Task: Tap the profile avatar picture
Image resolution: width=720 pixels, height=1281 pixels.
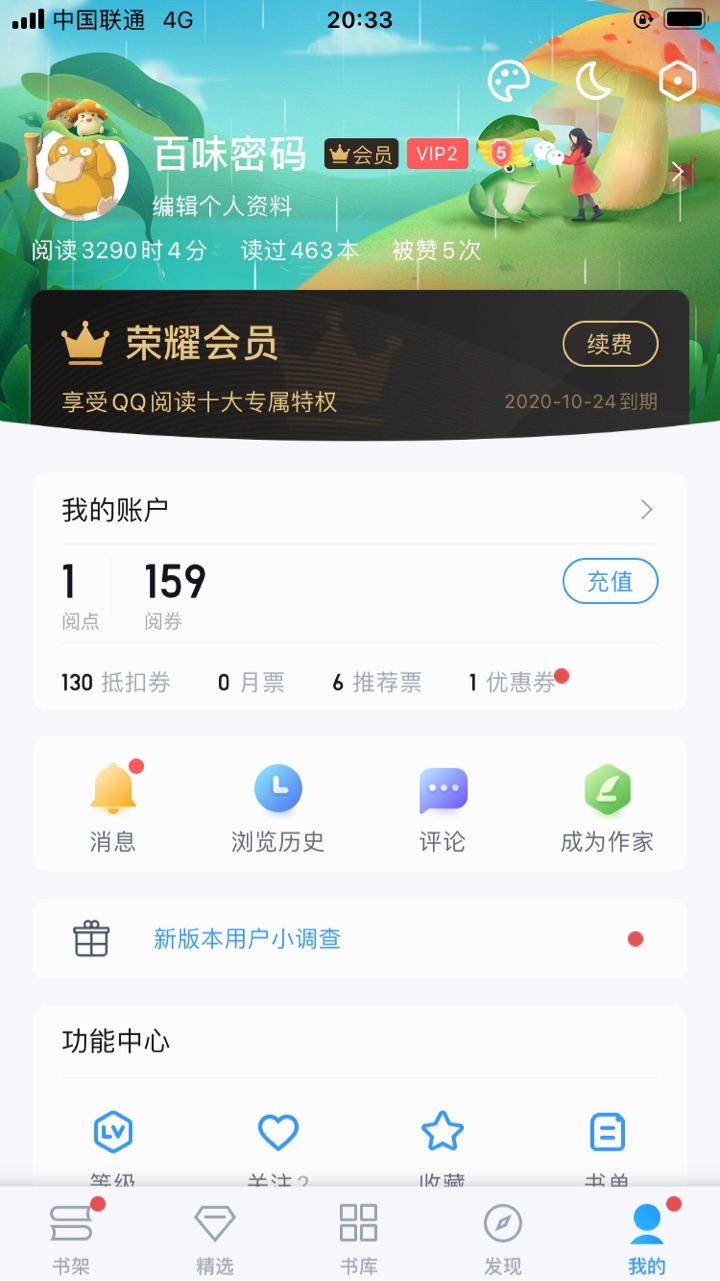Action: (82, 170)
